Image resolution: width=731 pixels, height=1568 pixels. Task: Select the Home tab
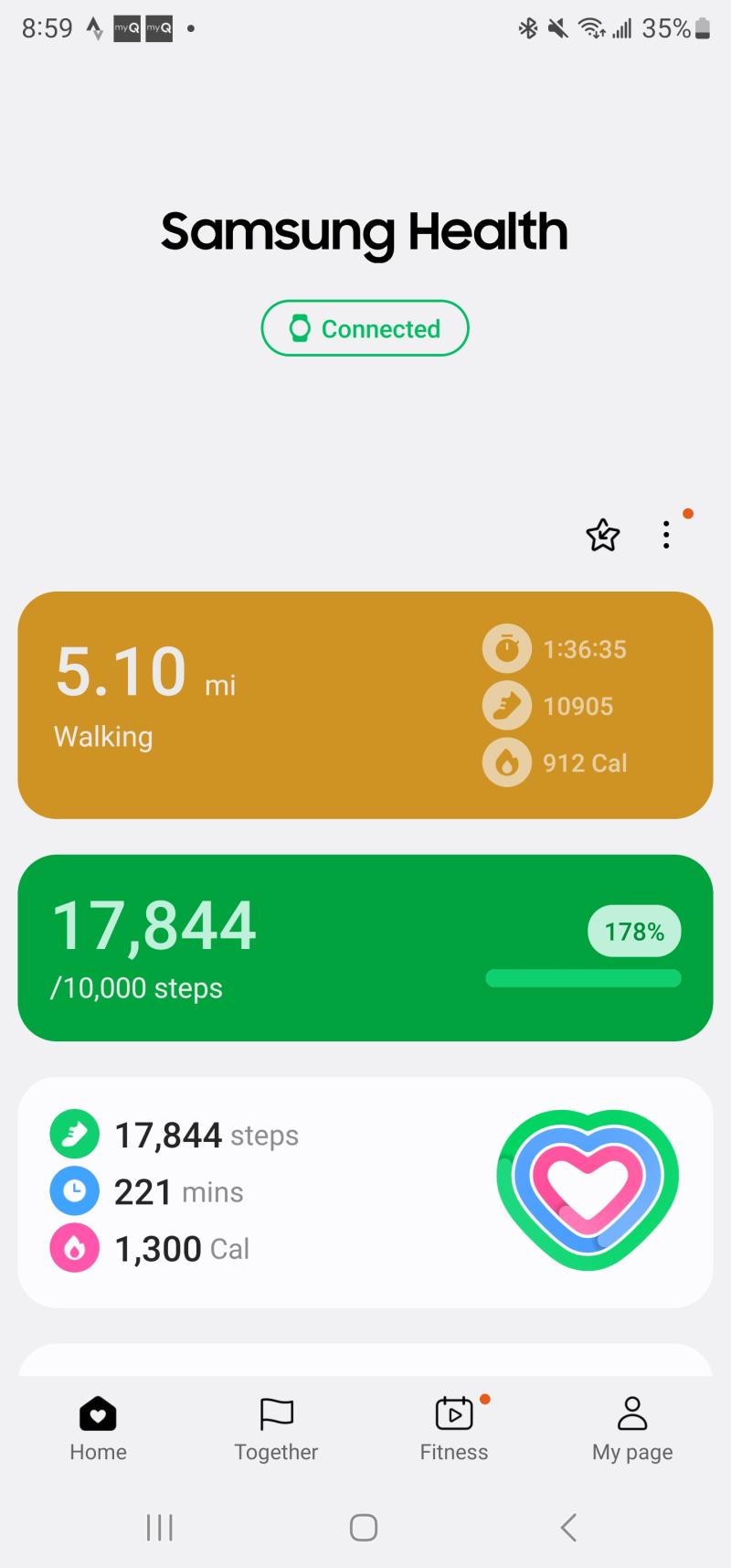pyautogui.click(x=98, y=1431)
